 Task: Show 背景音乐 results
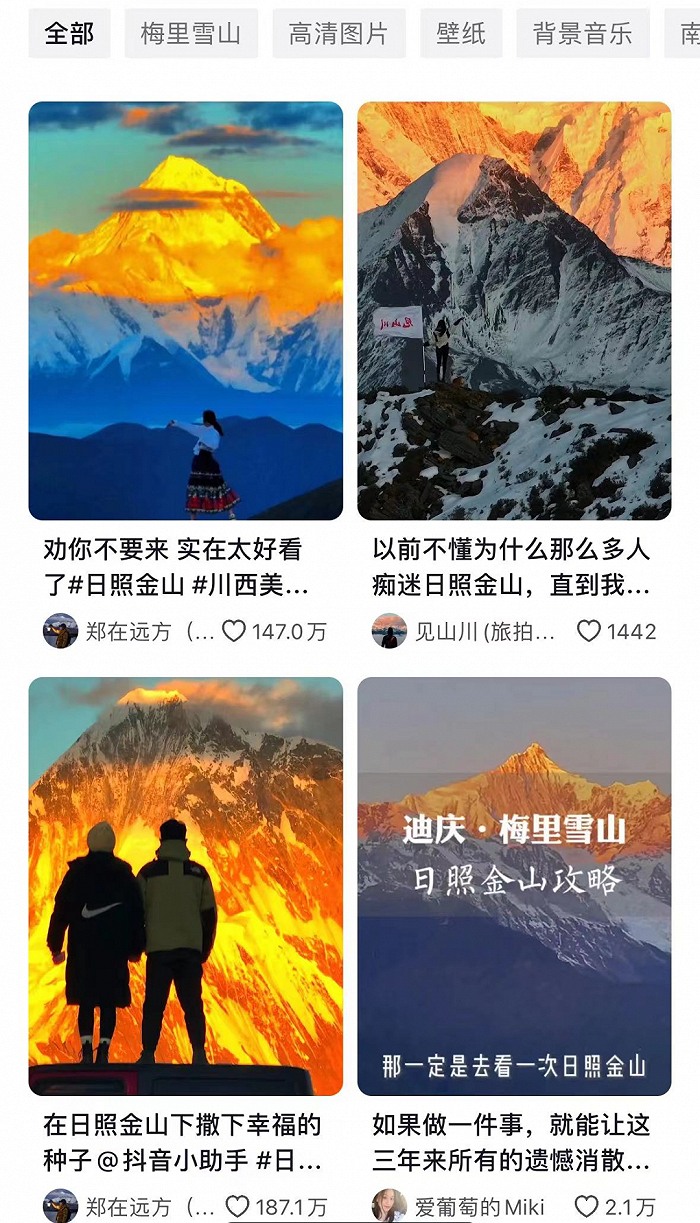point(583,34)
